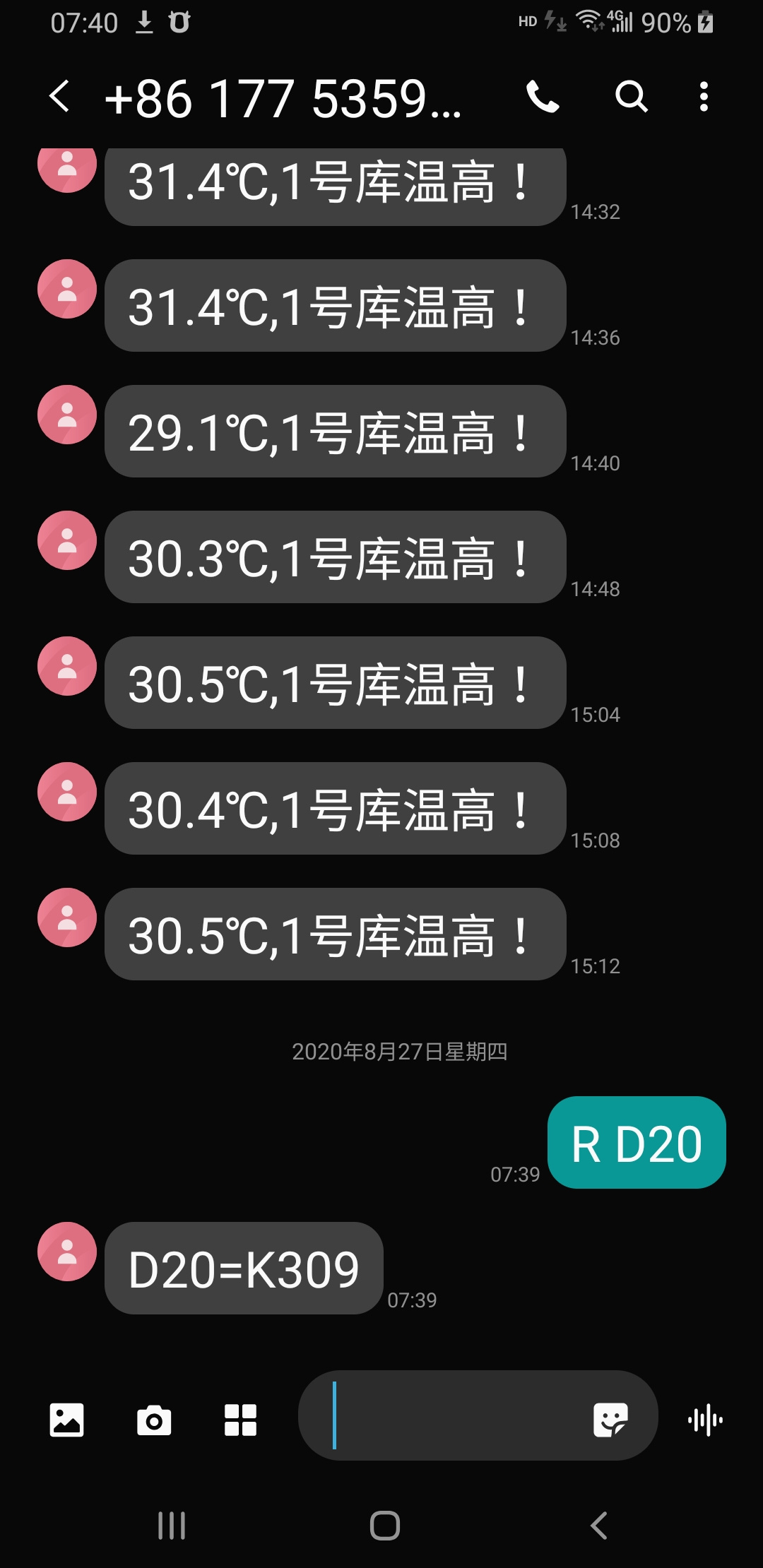Image resolution: width=763 pixels, height=1568 pixels.
Task: Open the three-dot overflow menu
Action: pos(704,97)
